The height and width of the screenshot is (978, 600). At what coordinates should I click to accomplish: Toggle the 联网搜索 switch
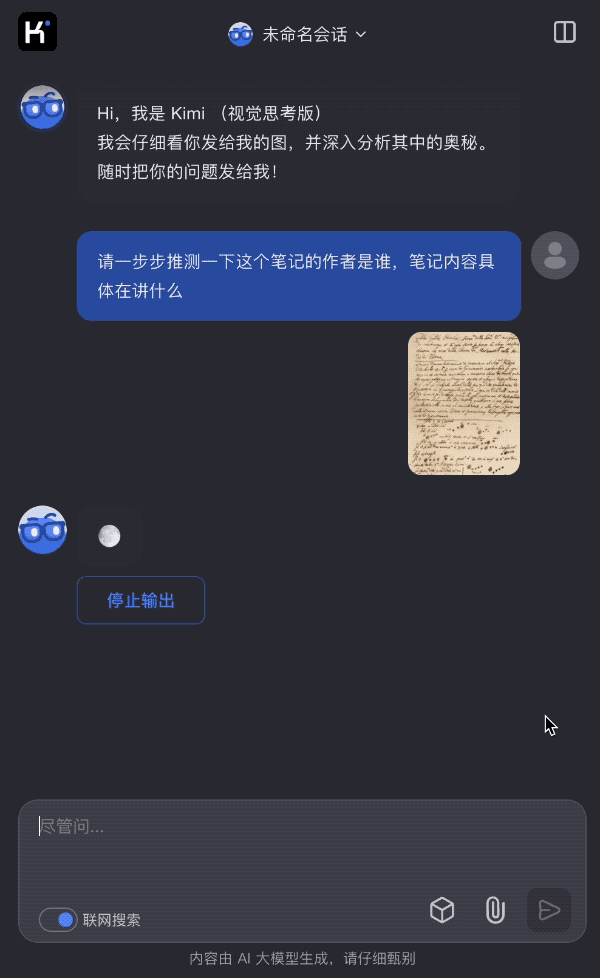coord(59,919)
